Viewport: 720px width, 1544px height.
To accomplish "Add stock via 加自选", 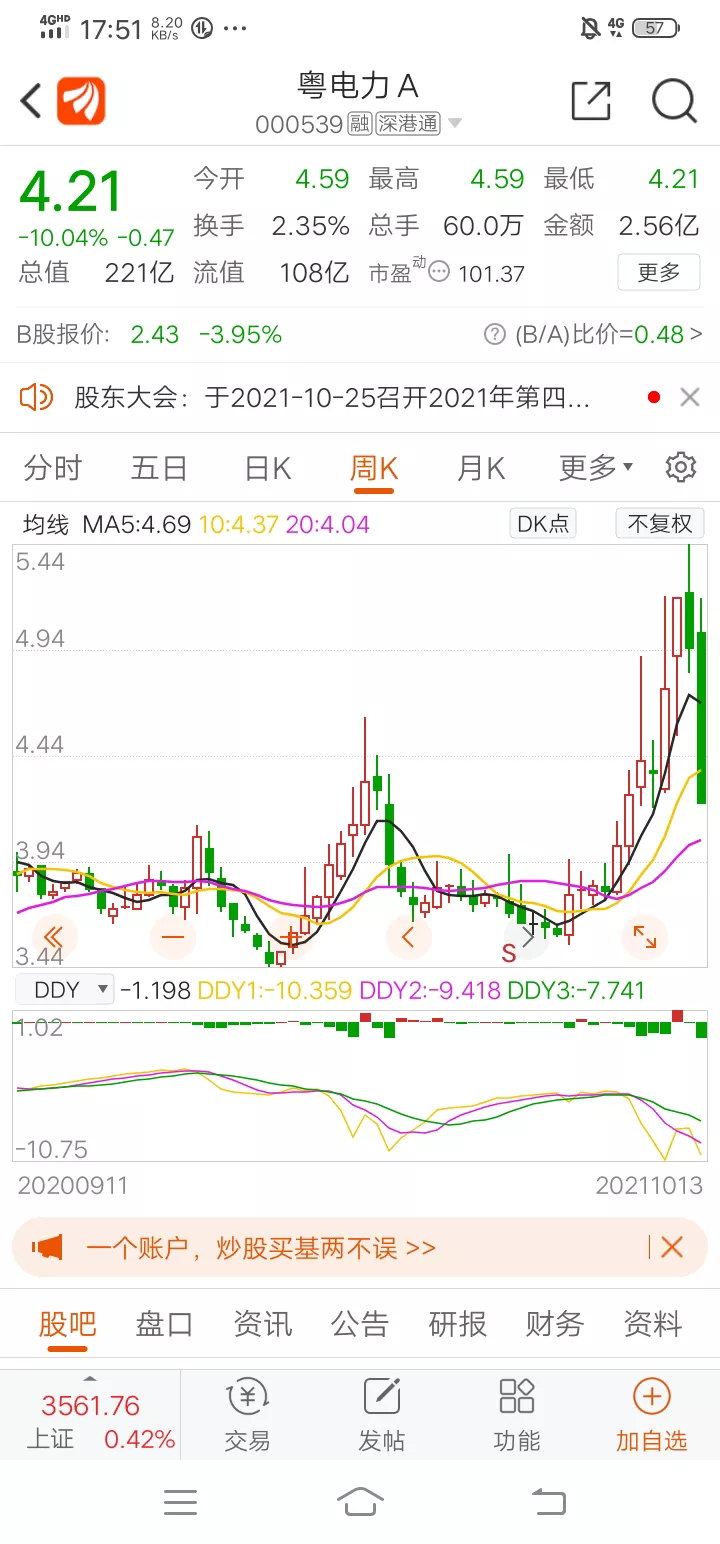I will pyautogui.click(x=651, y=1415).
